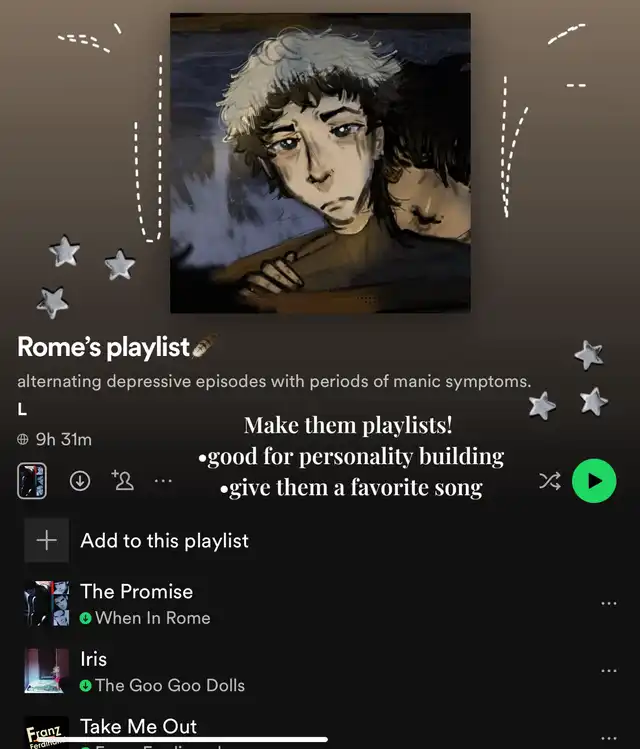Viewport: 640px width, 749px height.
Task: Open playlist owner L's profile
Action: pos(22,409)
